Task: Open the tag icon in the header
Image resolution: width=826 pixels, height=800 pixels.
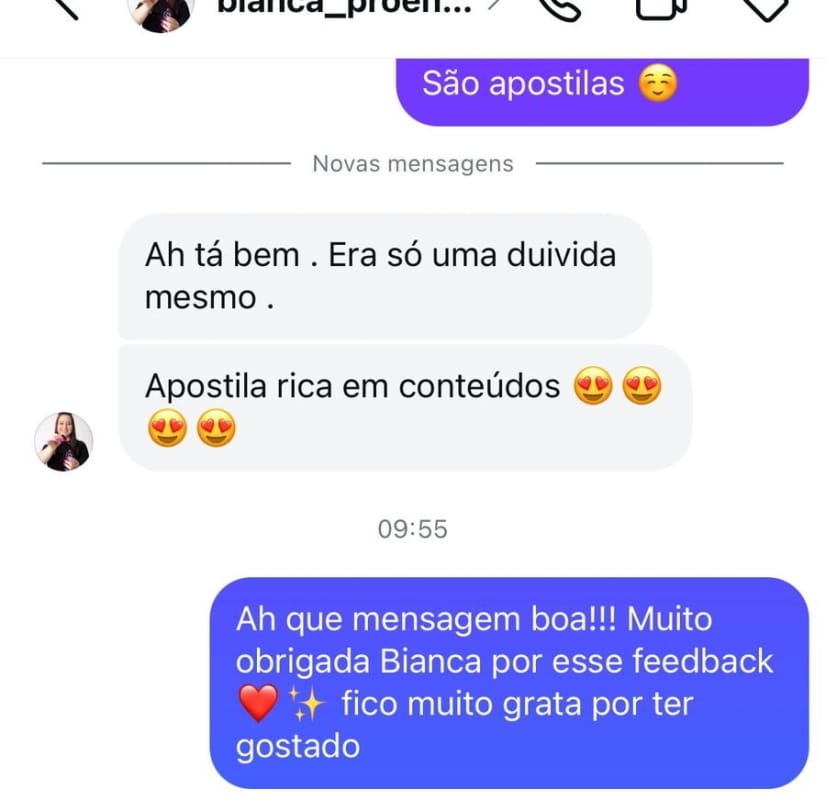Action: tap(770, 8)
